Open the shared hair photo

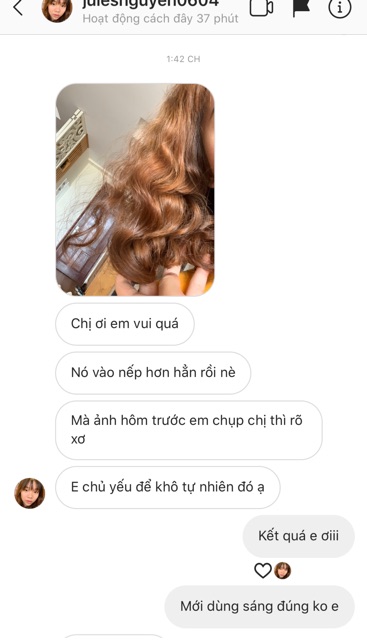click(135, 190)
